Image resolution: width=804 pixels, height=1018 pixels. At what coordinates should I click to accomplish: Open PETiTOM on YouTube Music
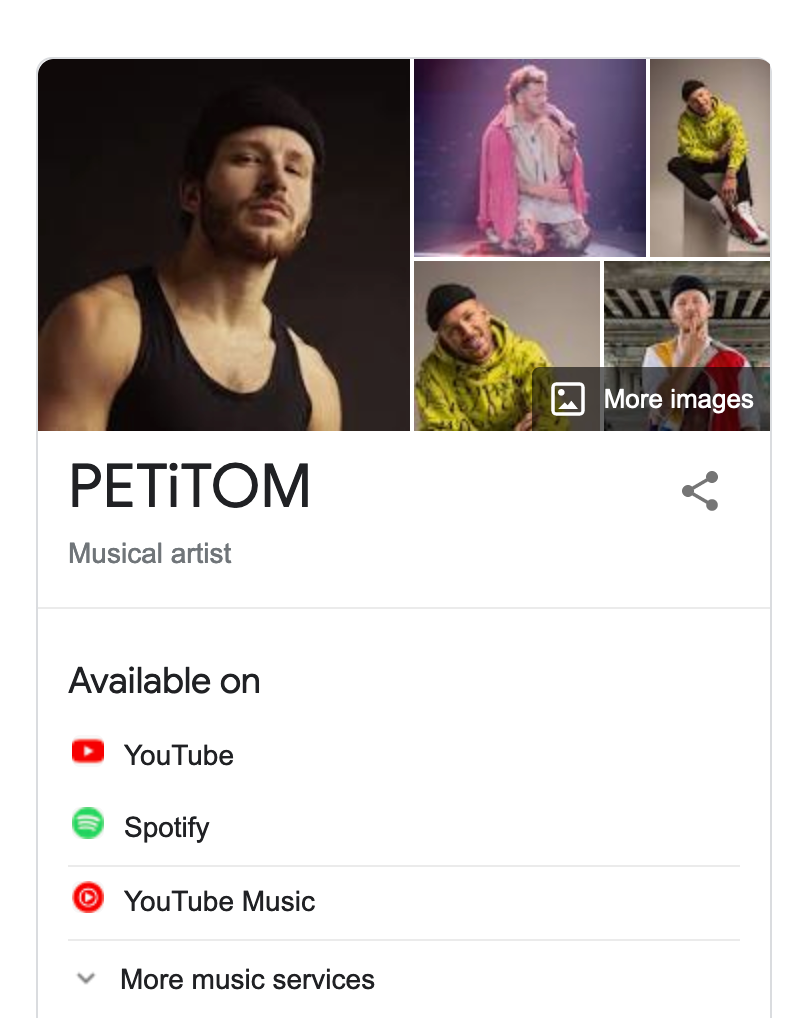pyautogui.click(x=219, y=901)
